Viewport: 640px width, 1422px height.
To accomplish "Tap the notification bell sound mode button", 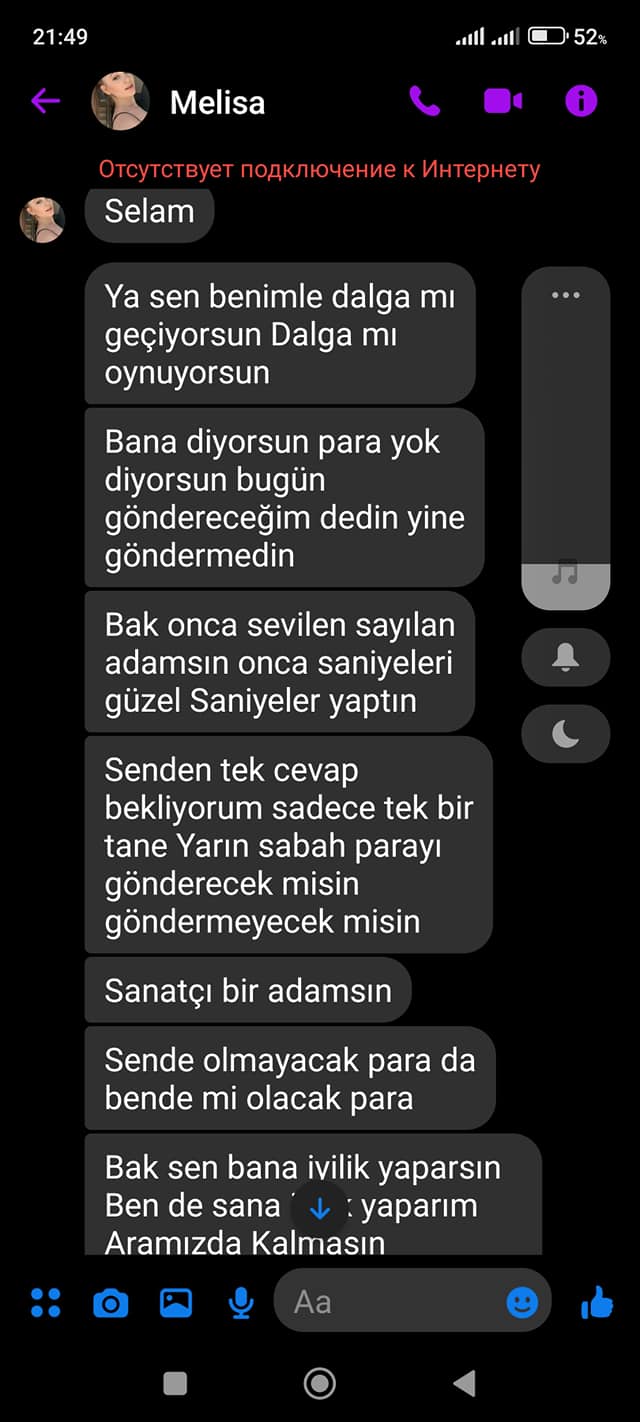I will coord(566,657).
